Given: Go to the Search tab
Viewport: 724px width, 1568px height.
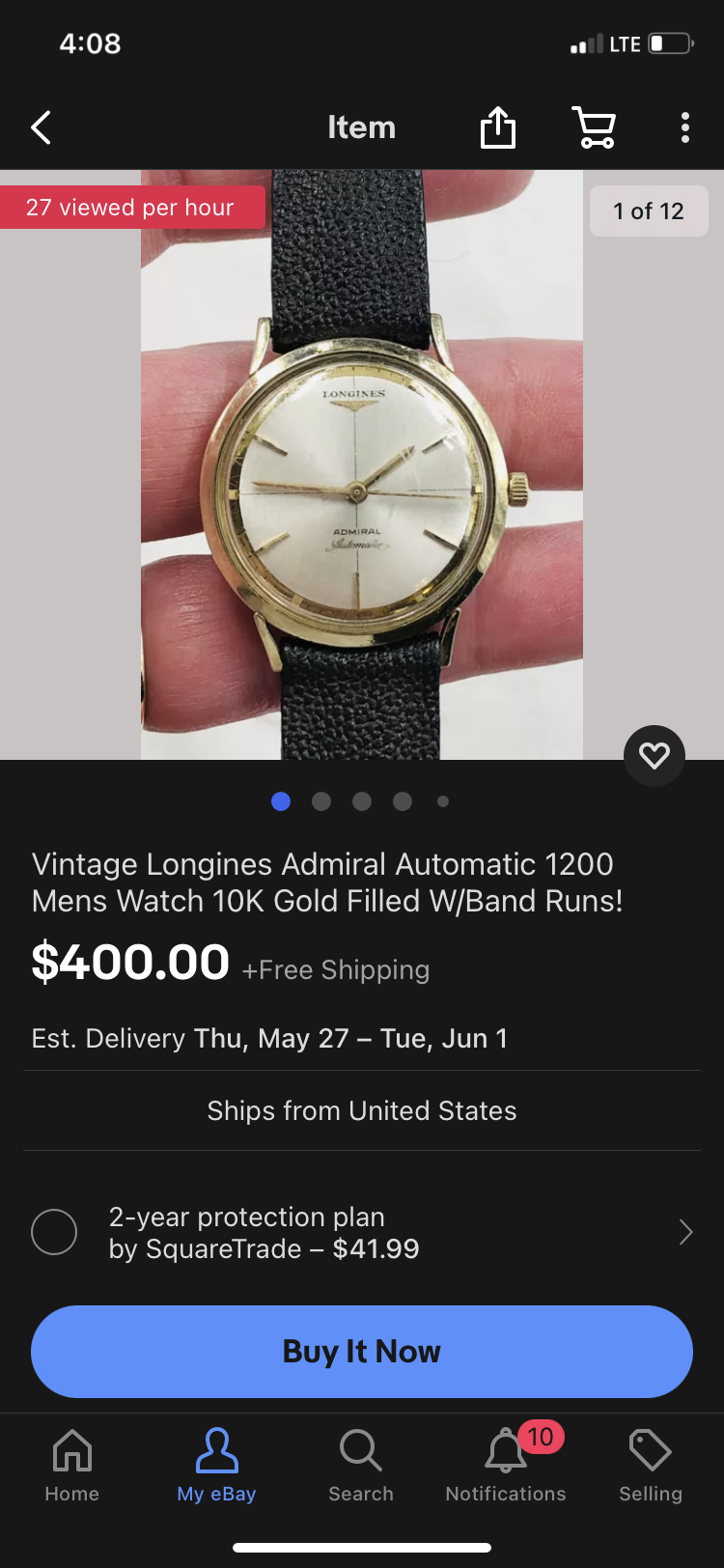Looking at the screenshot, I should click(361, 1466).
